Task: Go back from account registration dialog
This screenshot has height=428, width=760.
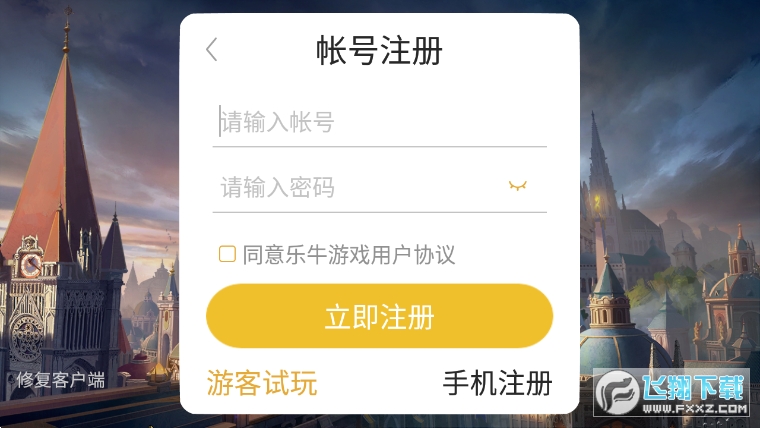Action: (x=211, y=50)
